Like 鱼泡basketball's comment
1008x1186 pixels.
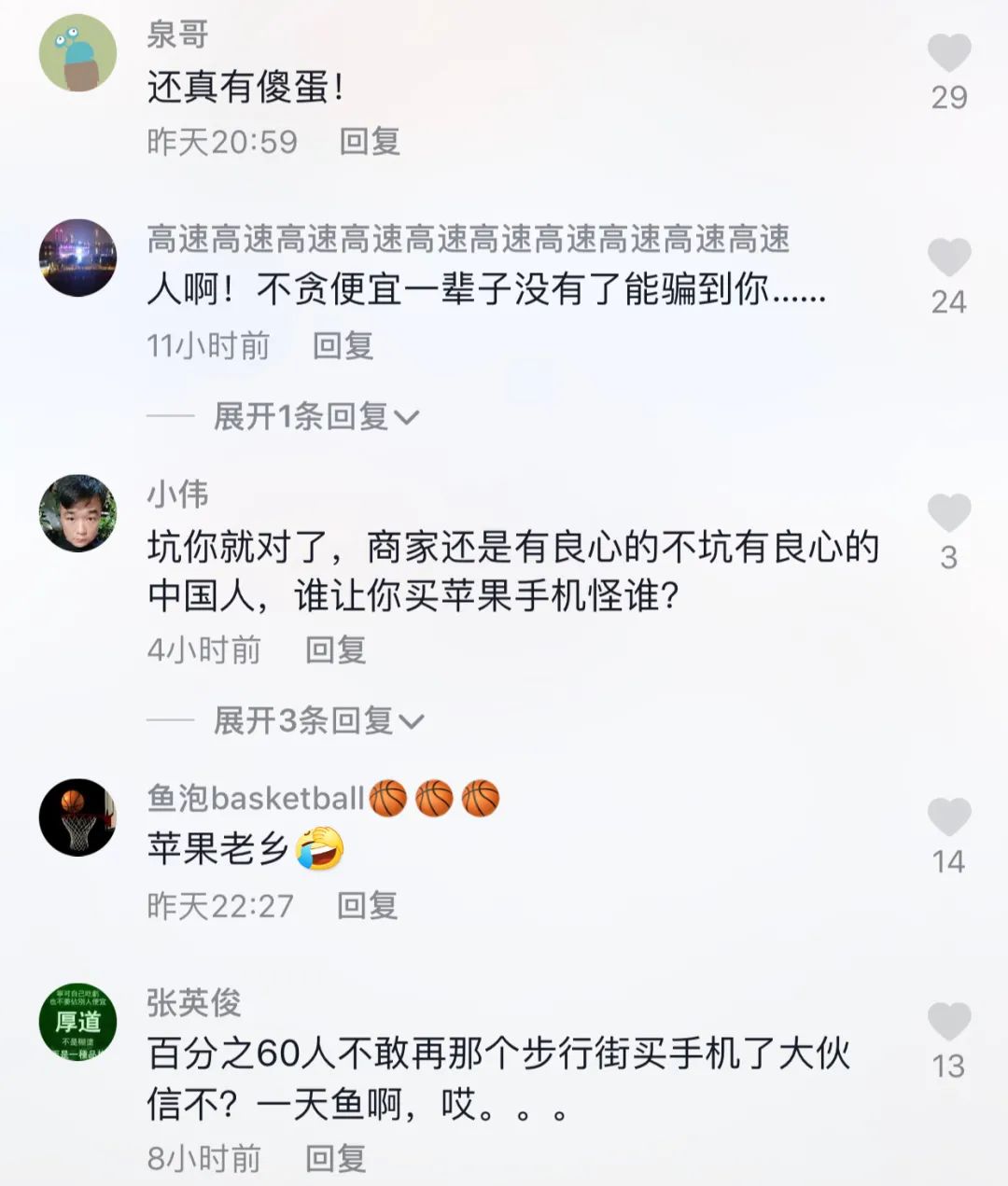[x=948, y=818]
